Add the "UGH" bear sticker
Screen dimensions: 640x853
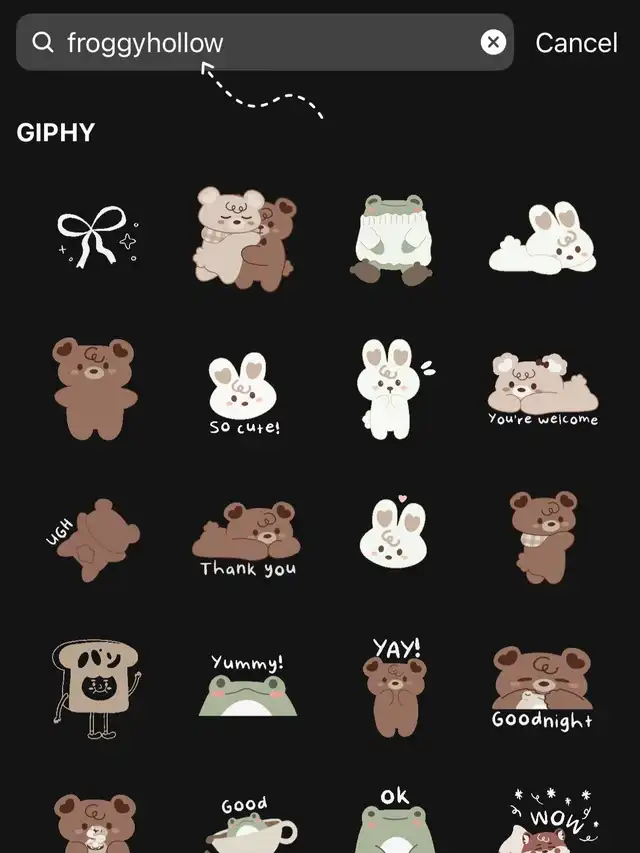click(93, 541)
